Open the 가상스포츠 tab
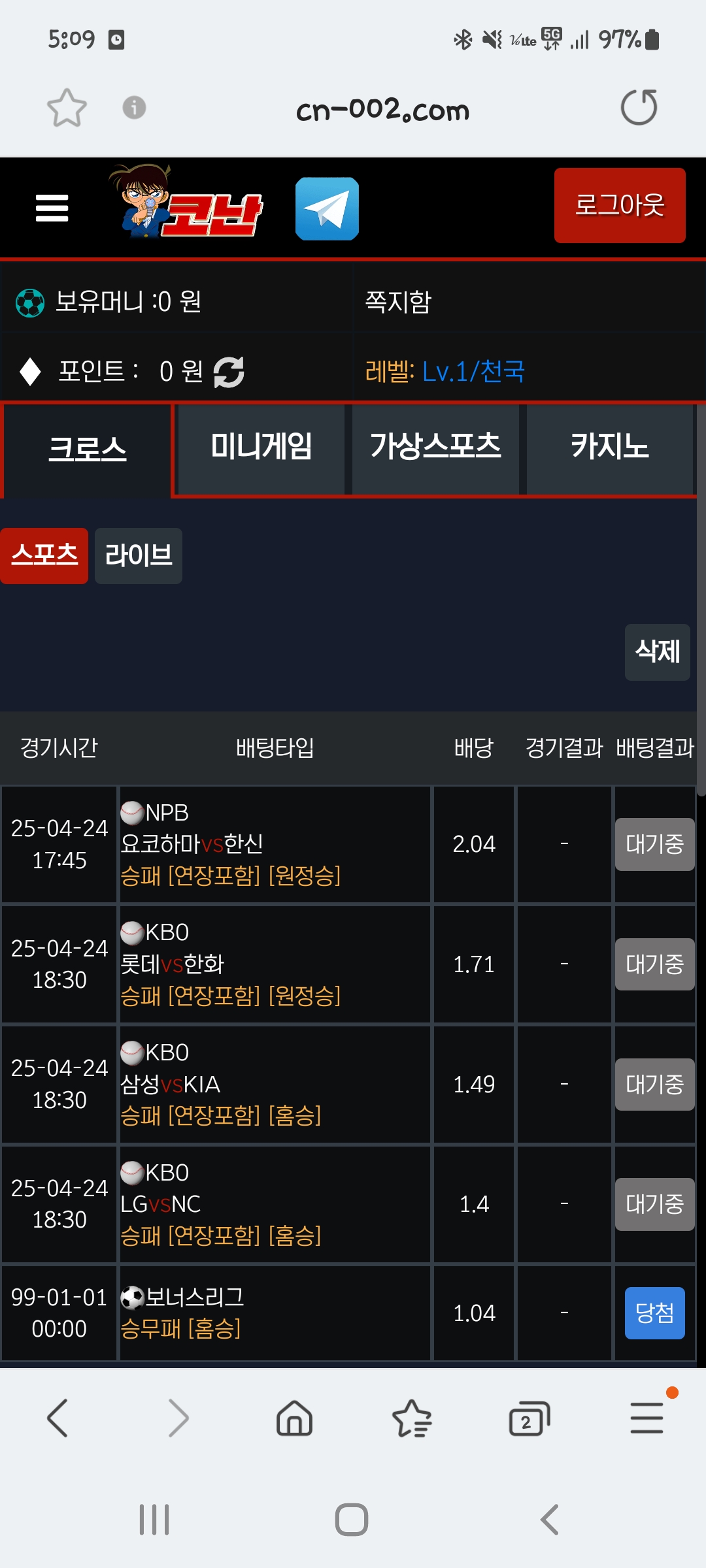Image resolution: width=706 pixels, height=1568 pixels. tap(435, 448)
